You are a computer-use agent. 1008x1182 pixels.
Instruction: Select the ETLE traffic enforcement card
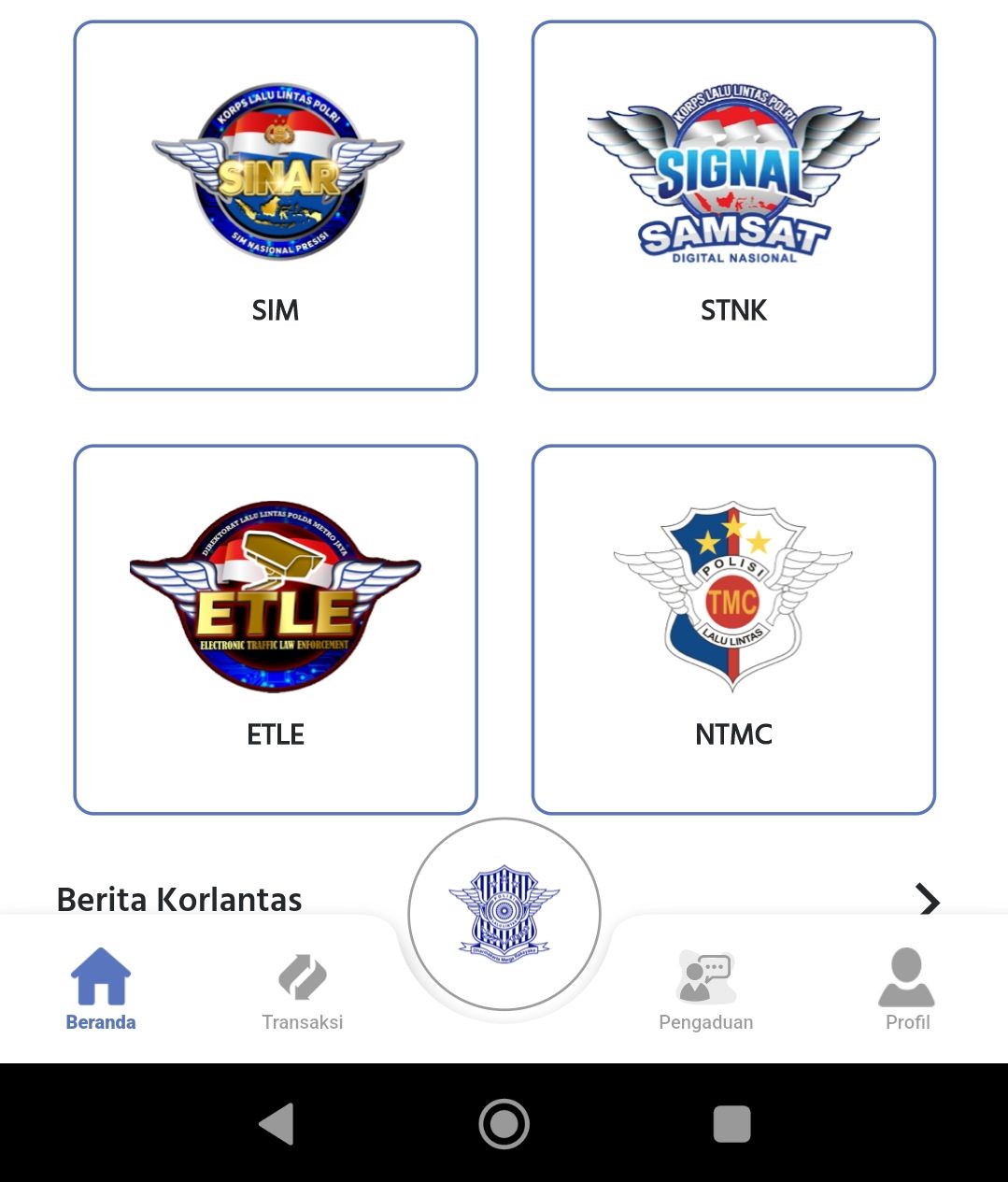(276, 629)
